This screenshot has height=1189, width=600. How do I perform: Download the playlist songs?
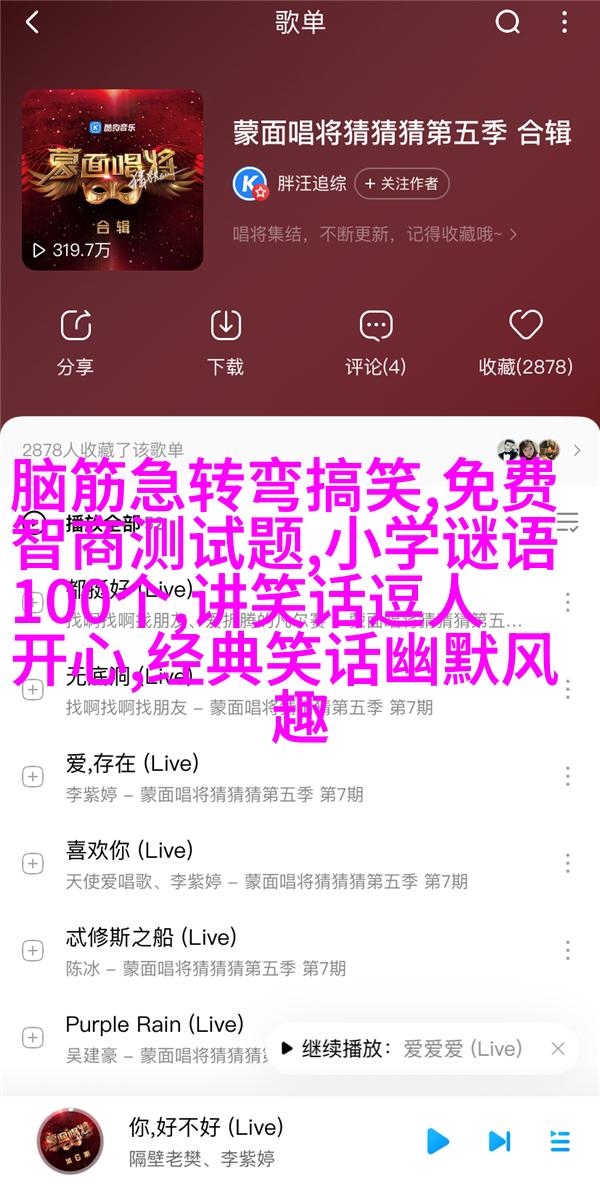[x=226, y=342]
